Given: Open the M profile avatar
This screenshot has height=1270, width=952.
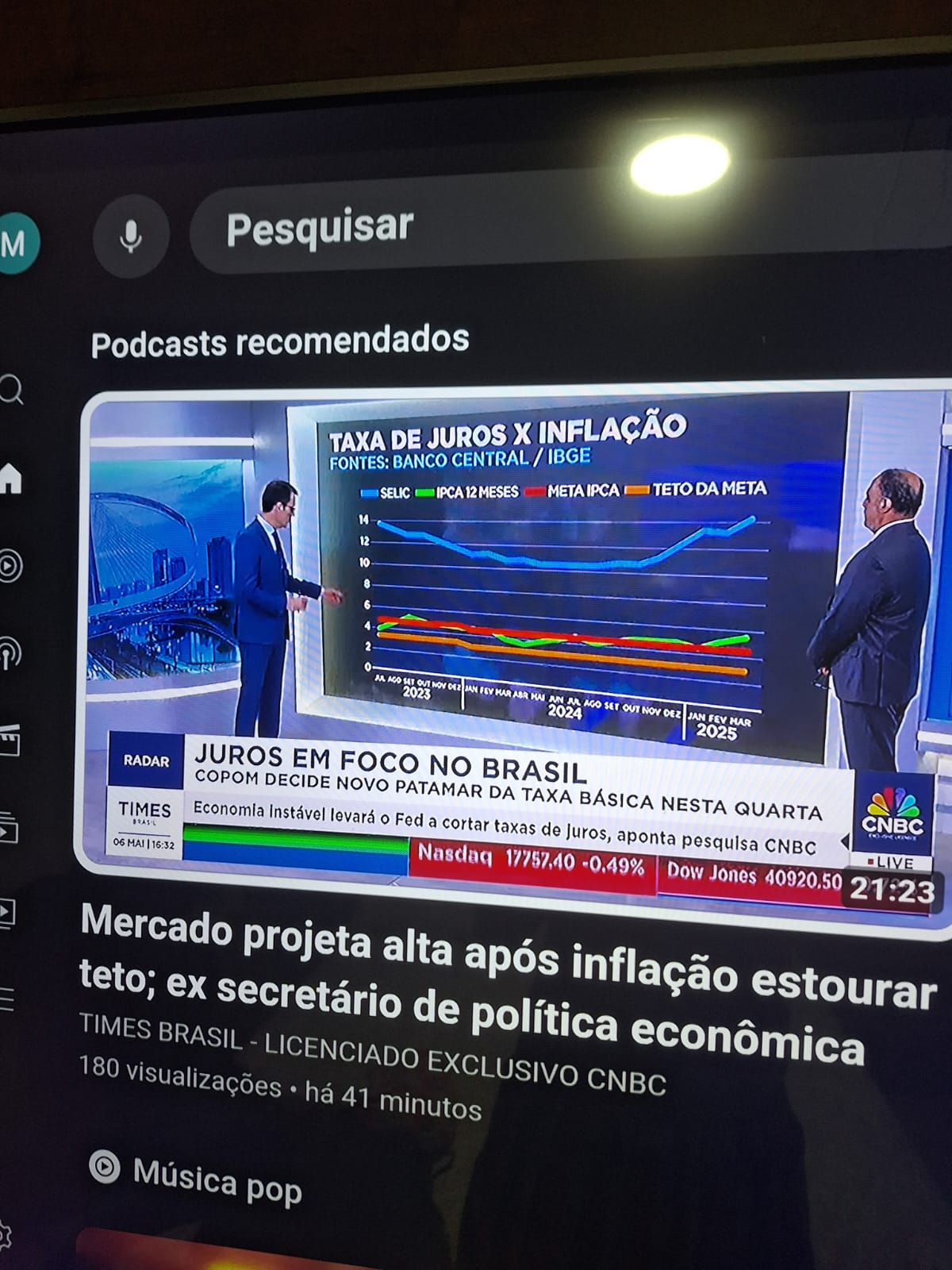Looking at the screenshot, I should click(x=14, y=244).
